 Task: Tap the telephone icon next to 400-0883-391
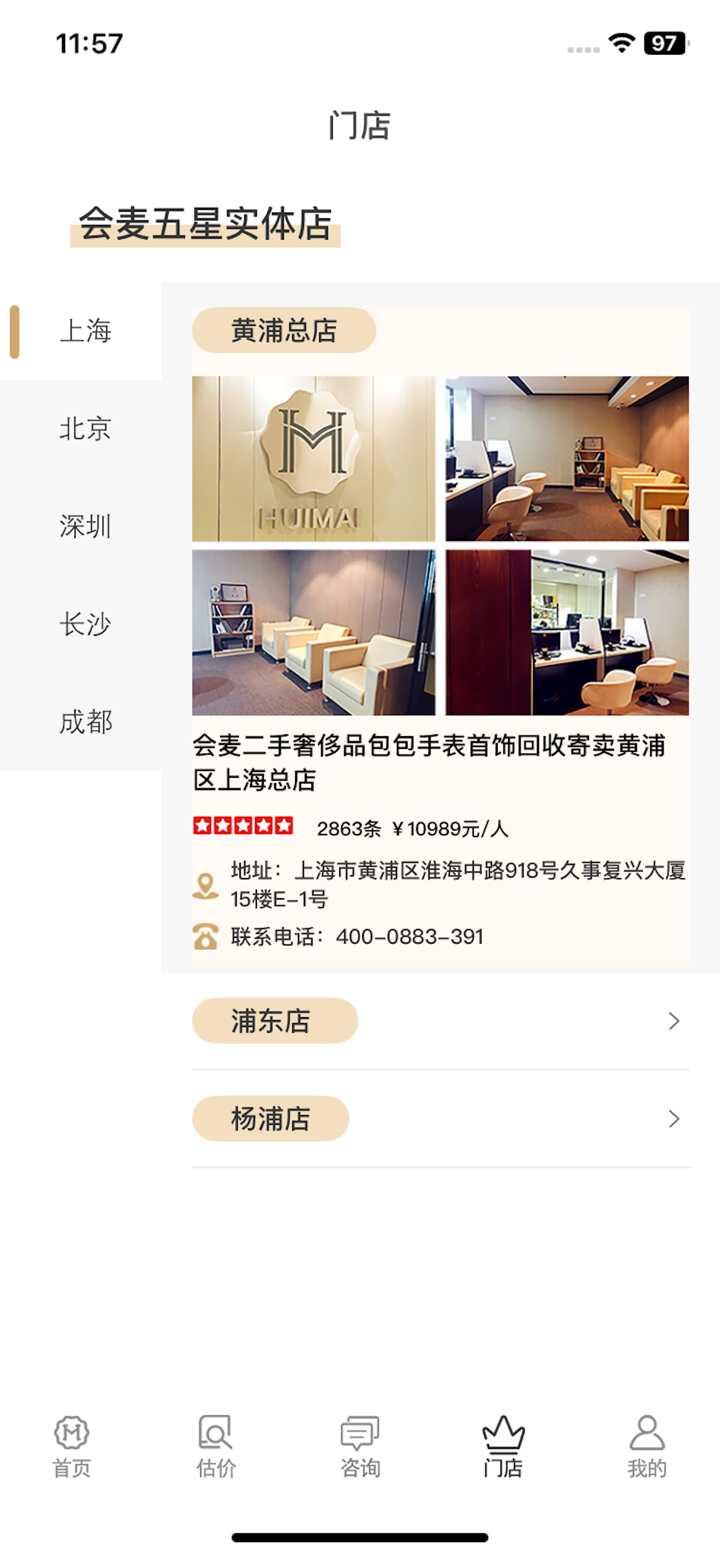coord(205,938)
